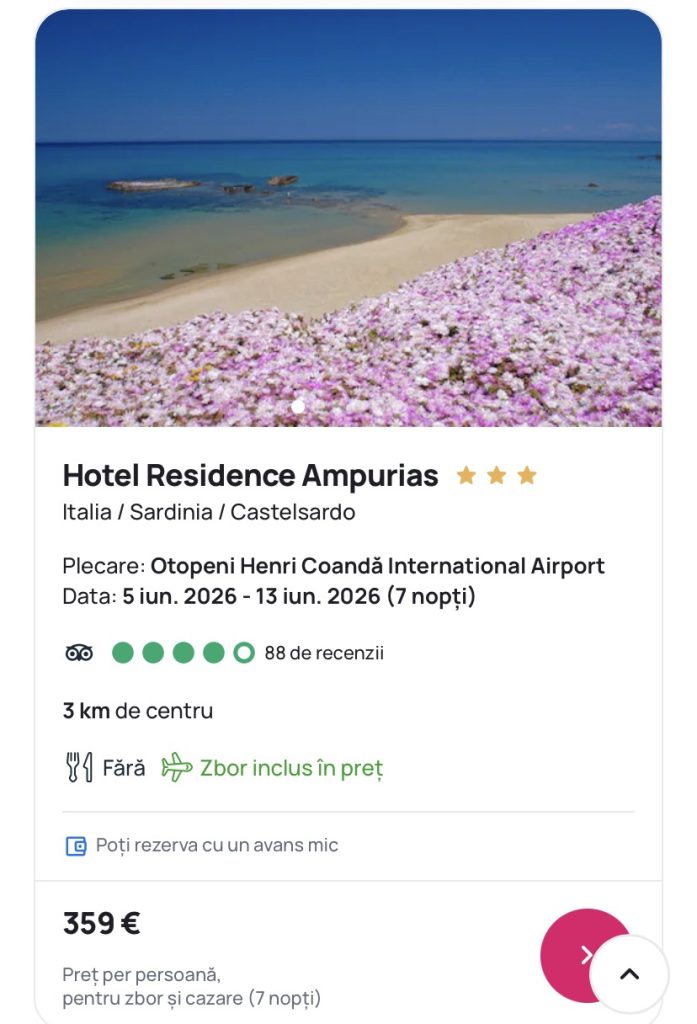Tap the hotel photo page indicator dot

[297, 406]
